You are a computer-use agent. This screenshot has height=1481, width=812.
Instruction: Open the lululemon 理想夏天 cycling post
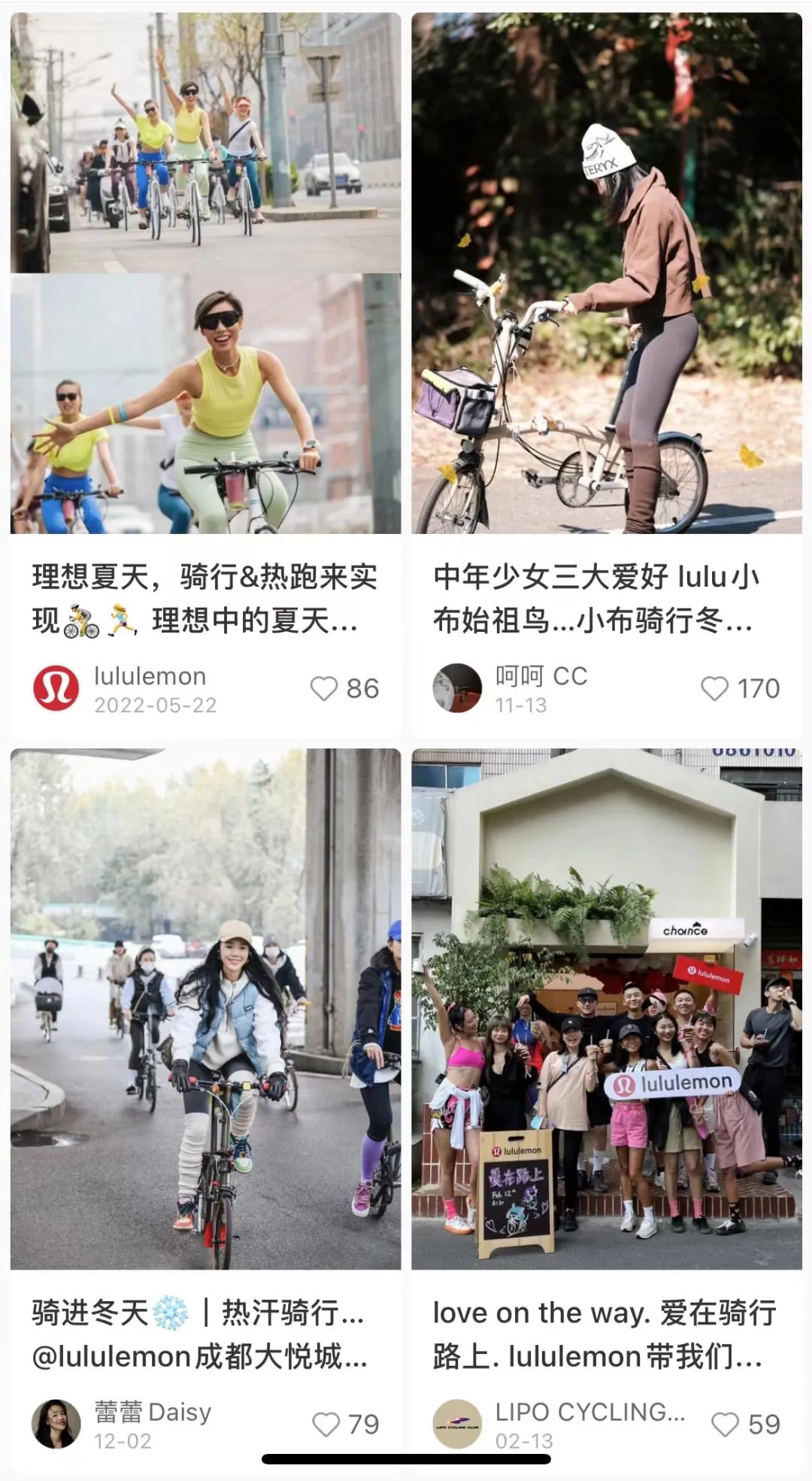pos(205,272)
